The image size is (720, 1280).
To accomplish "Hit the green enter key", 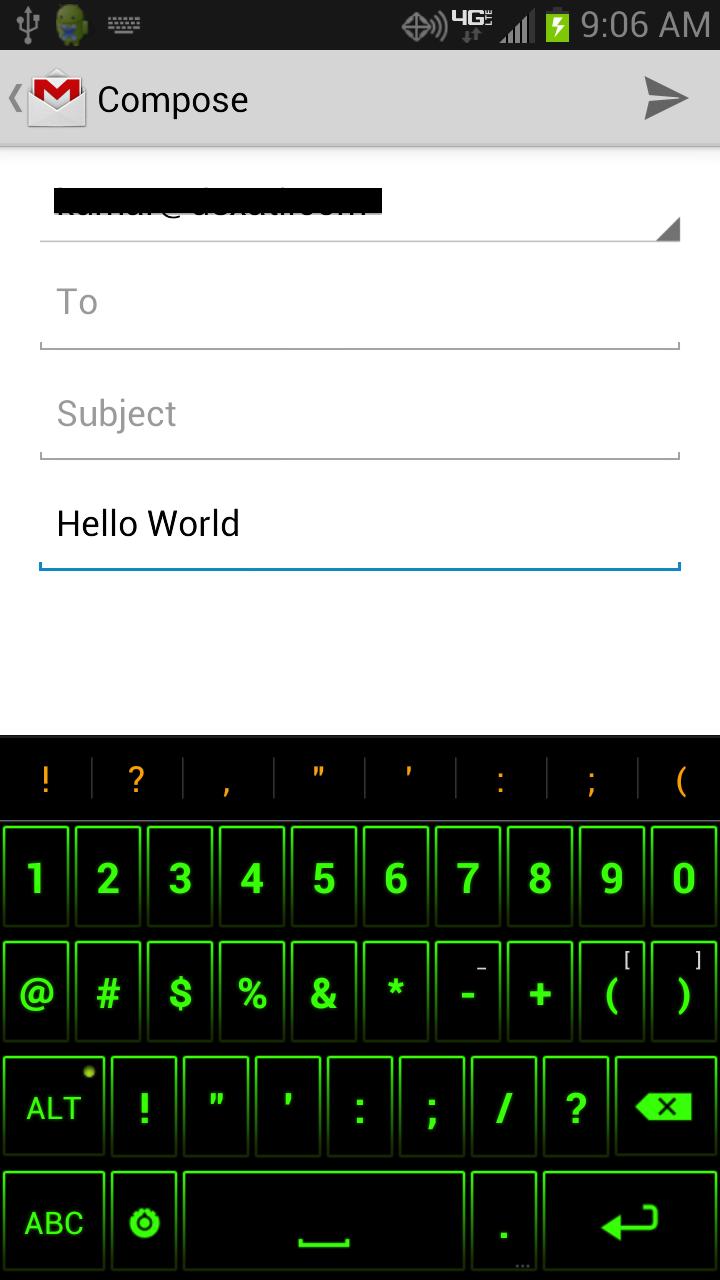I will (630, 1223).
